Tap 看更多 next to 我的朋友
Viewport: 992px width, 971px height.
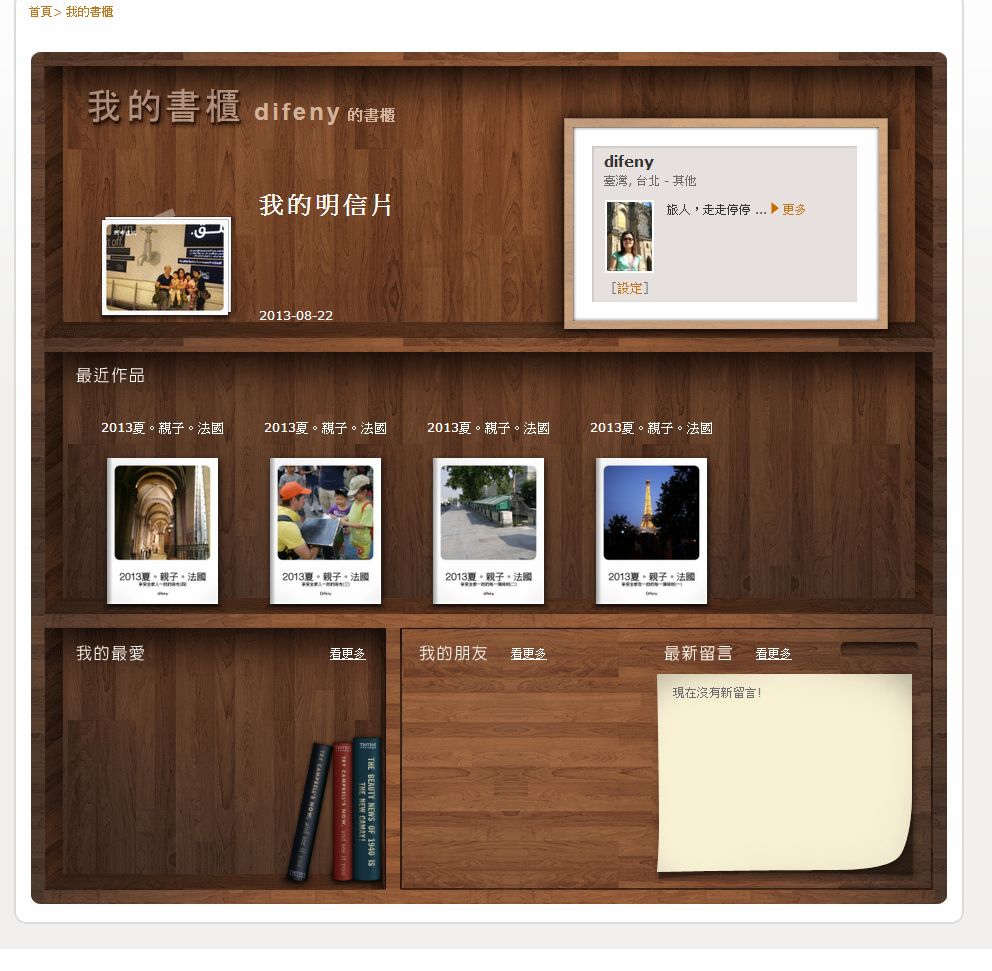(528, 654)
